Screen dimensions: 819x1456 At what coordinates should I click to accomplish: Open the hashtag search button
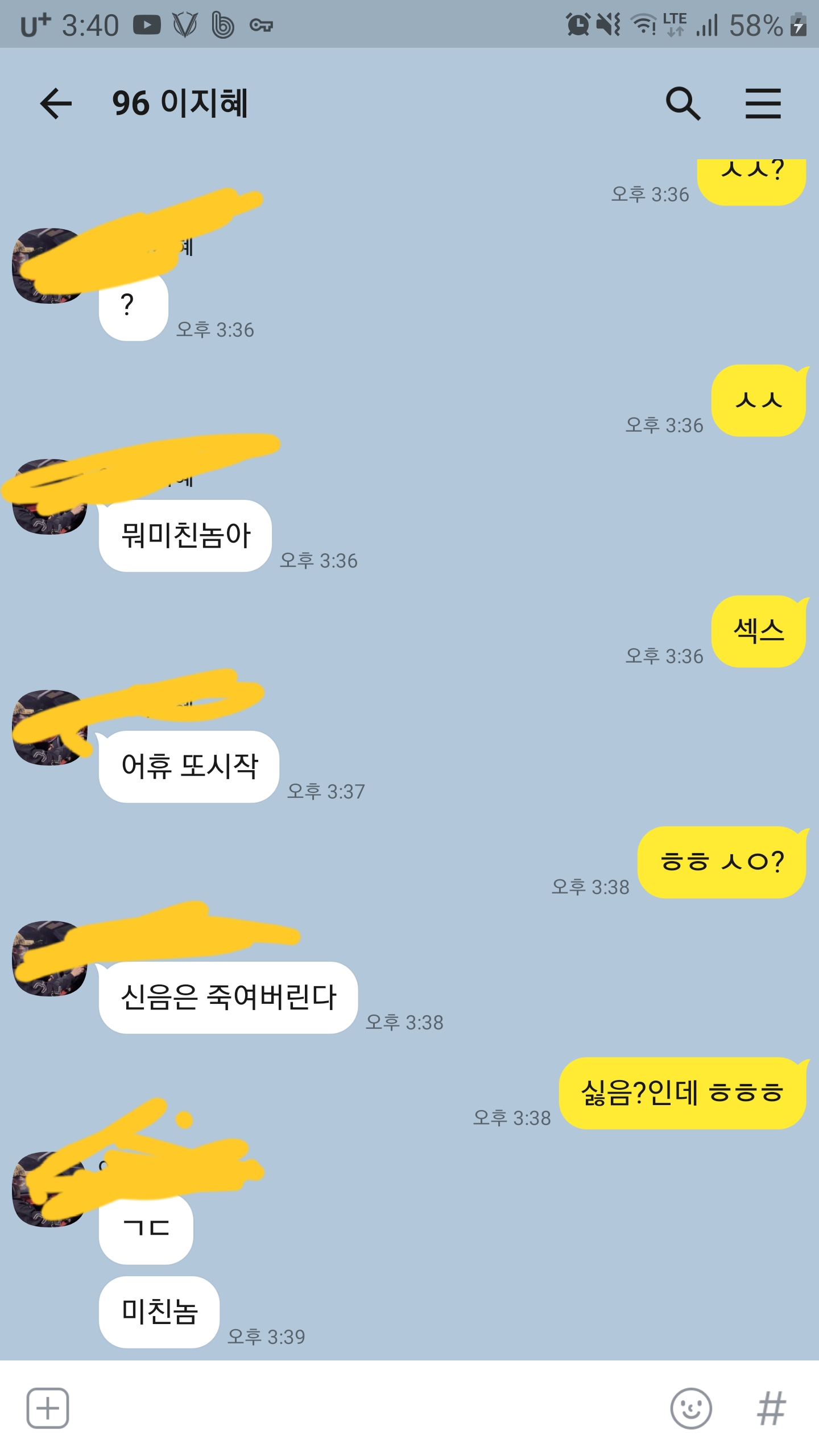pos(771,1408)
